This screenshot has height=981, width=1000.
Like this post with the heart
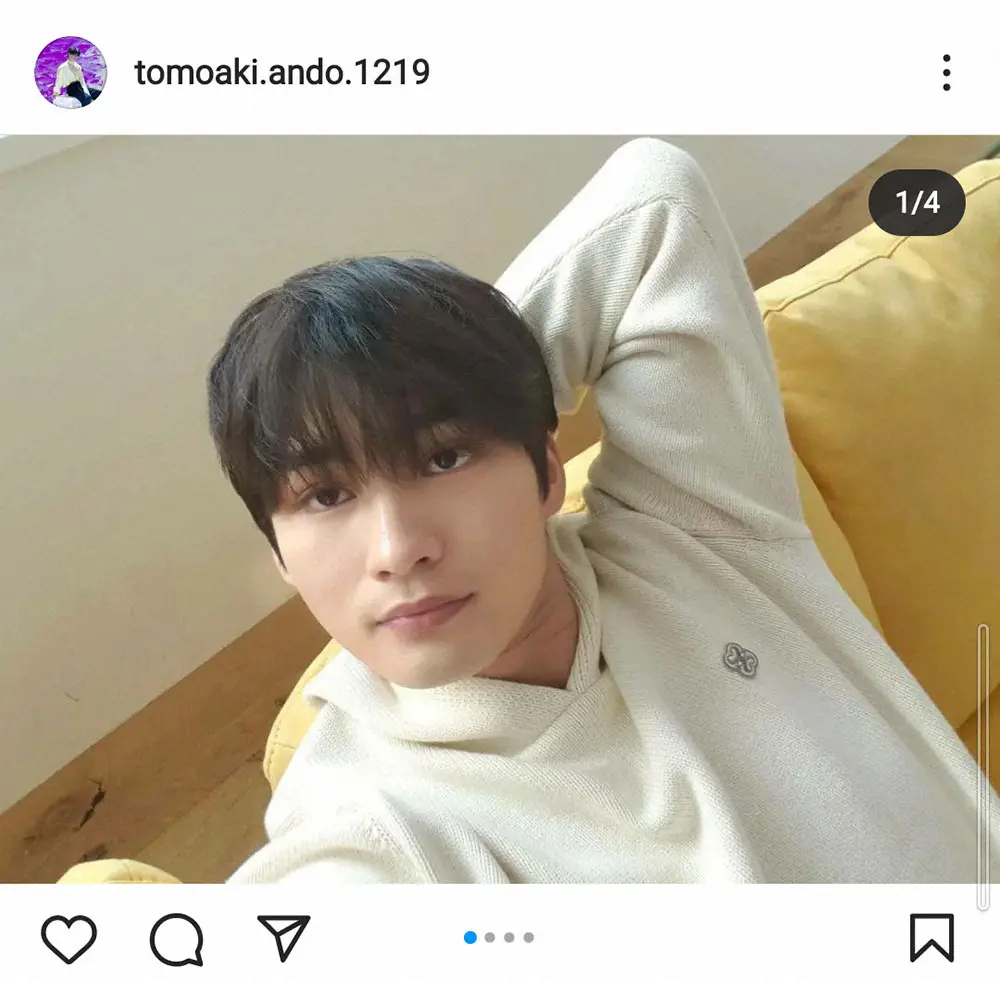pos(69,938)
